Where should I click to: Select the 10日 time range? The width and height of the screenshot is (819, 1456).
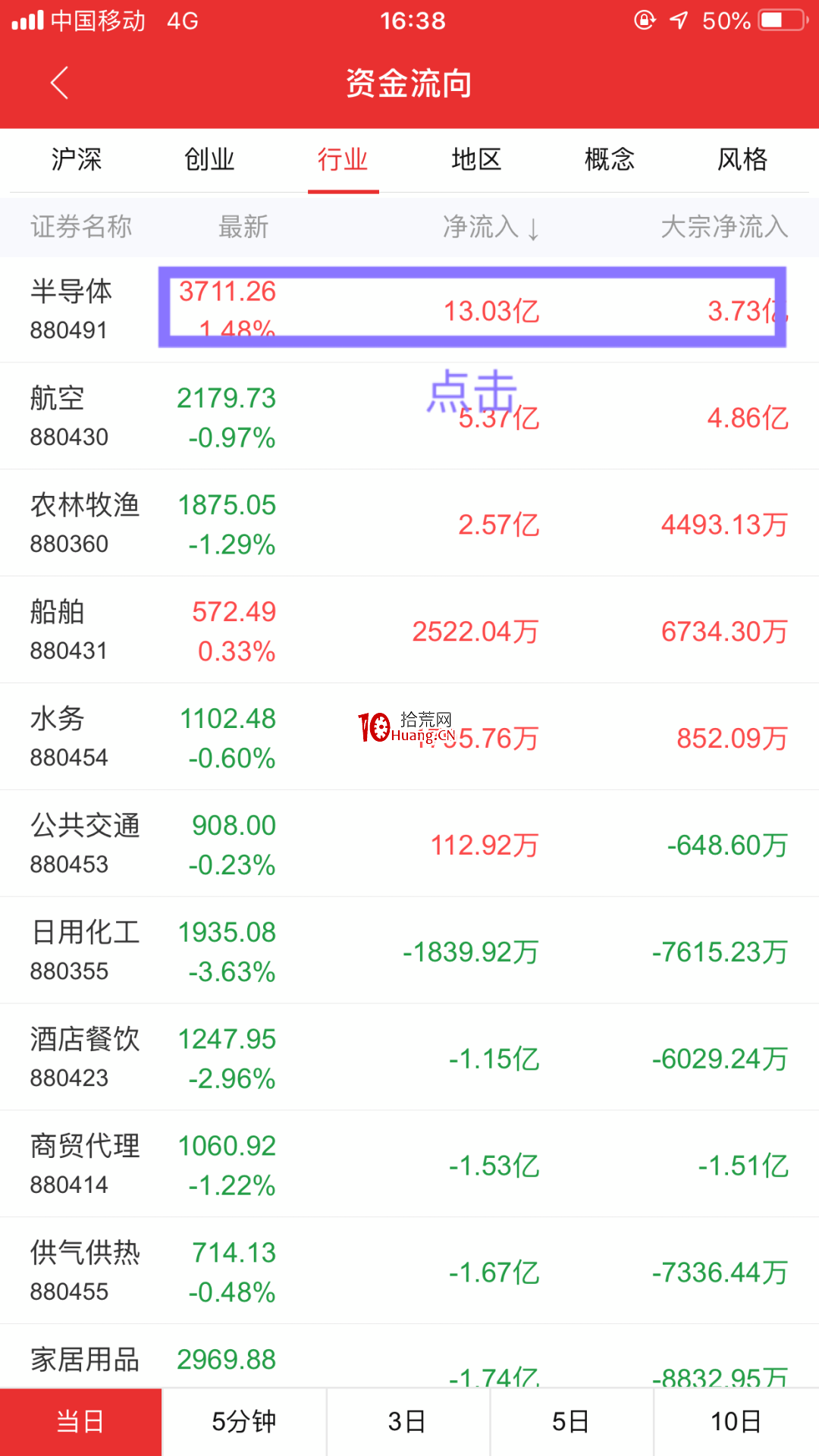click(736, 1422)
